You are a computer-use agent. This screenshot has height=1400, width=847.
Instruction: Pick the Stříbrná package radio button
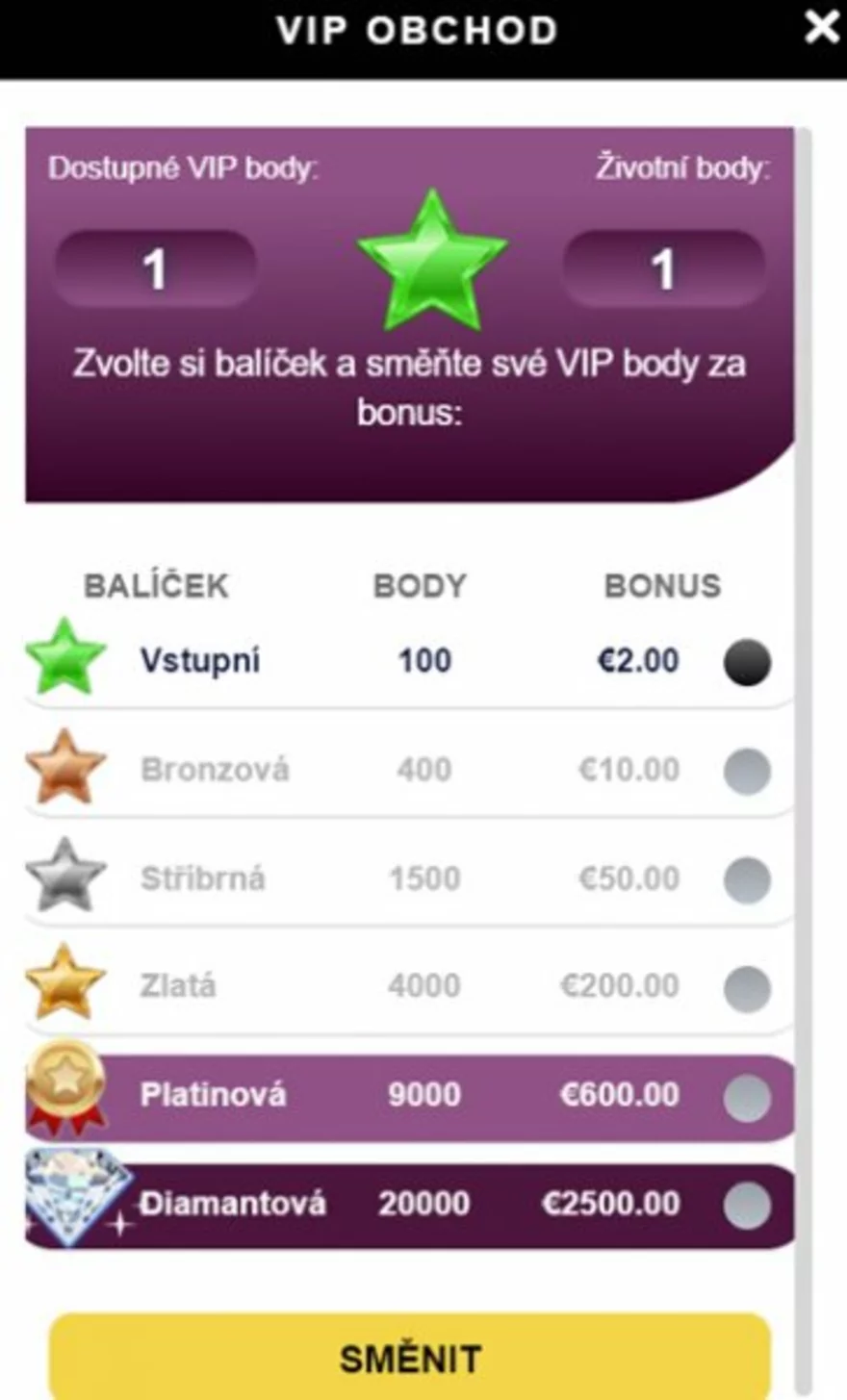coord(747,879)
